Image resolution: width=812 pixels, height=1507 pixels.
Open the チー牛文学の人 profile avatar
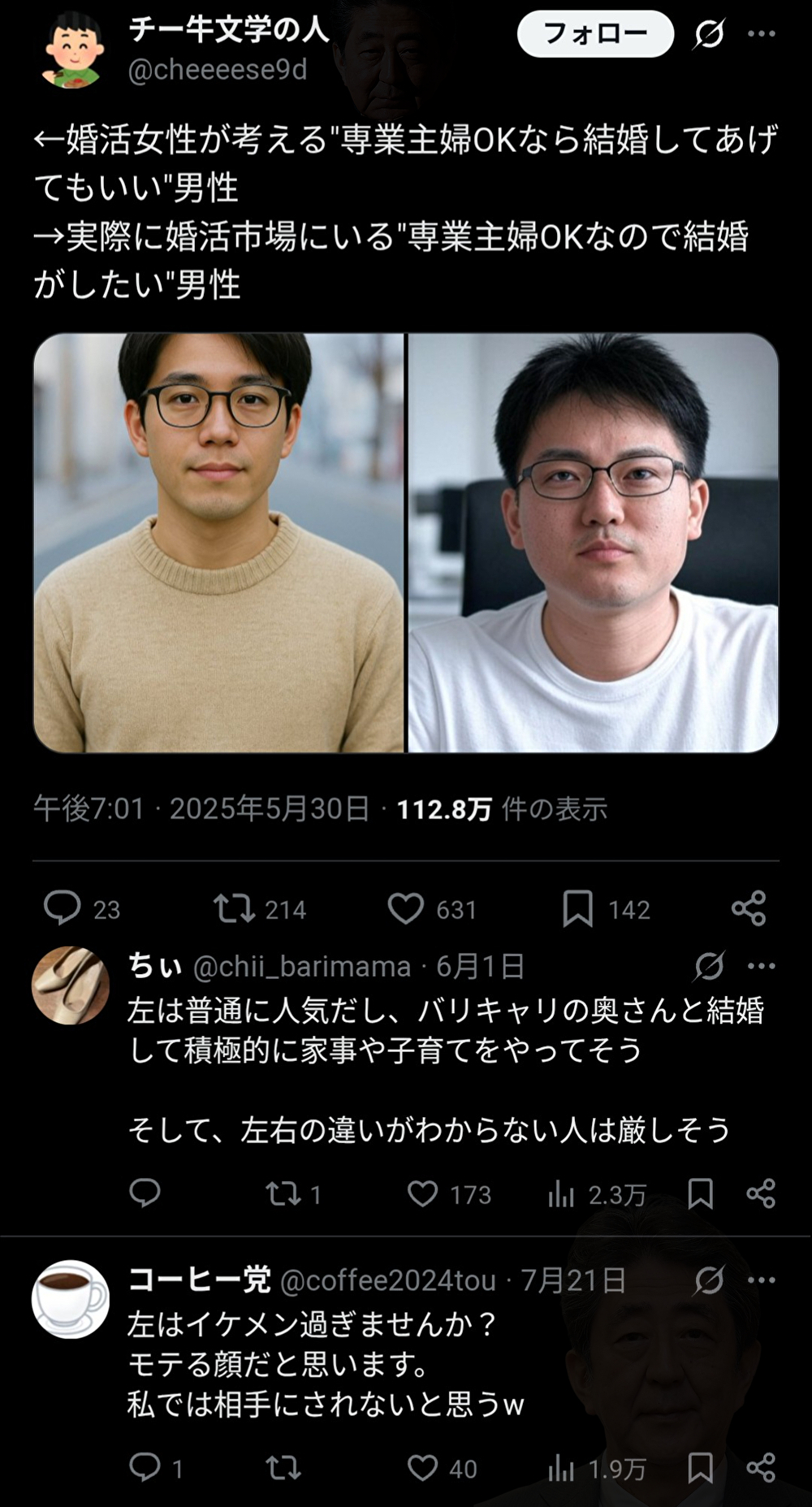point(72,50)
